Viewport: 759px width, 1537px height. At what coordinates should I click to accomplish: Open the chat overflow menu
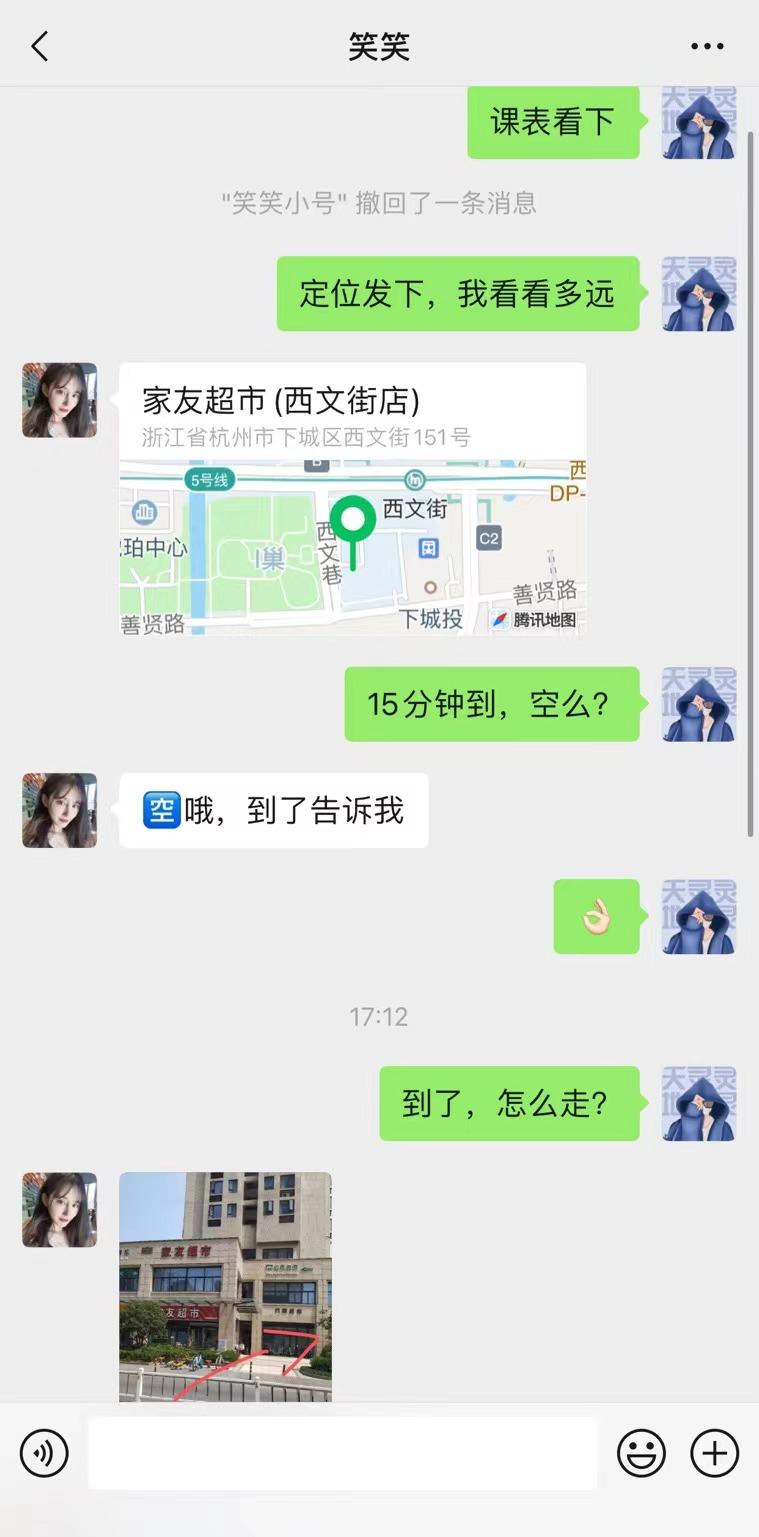point(707,46)
